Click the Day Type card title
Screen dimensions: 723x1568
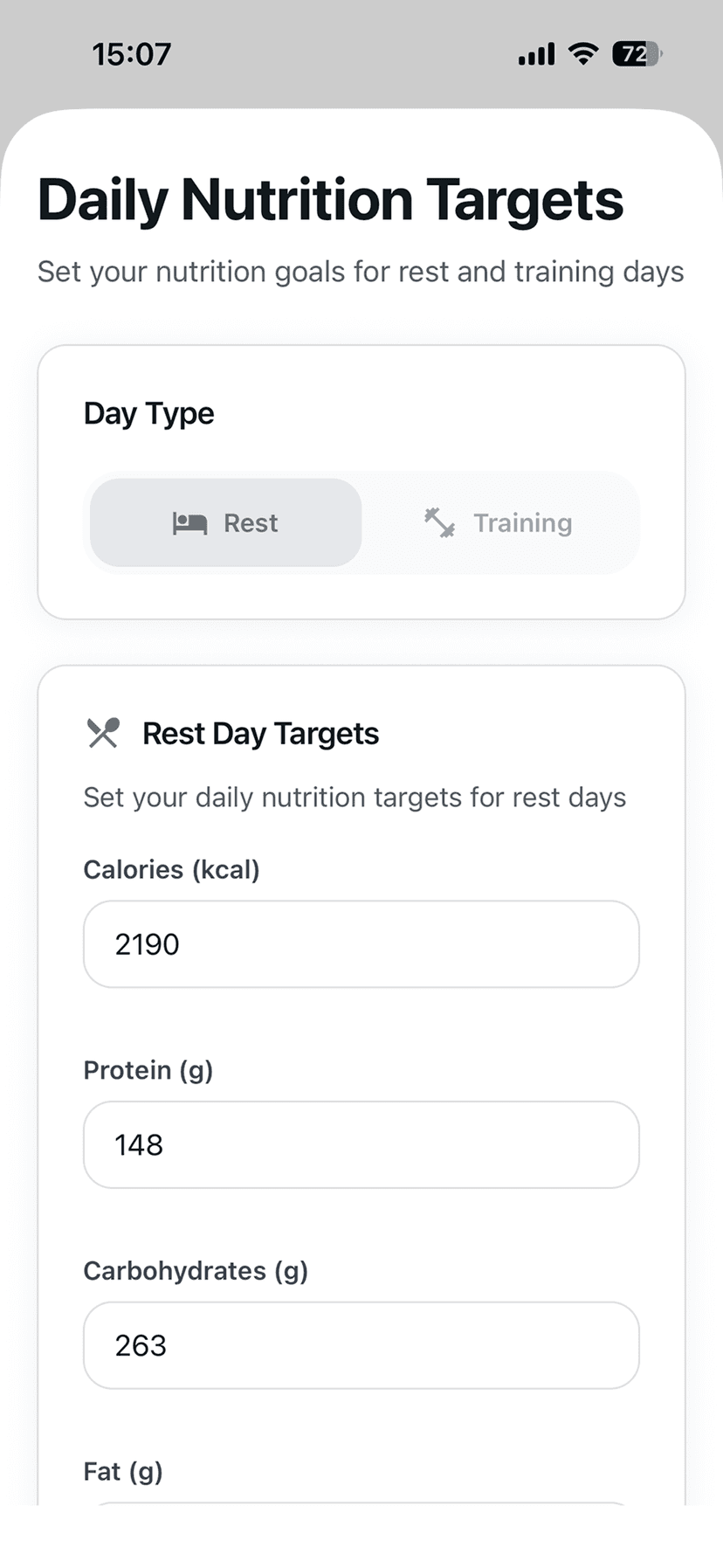[148, 413]
